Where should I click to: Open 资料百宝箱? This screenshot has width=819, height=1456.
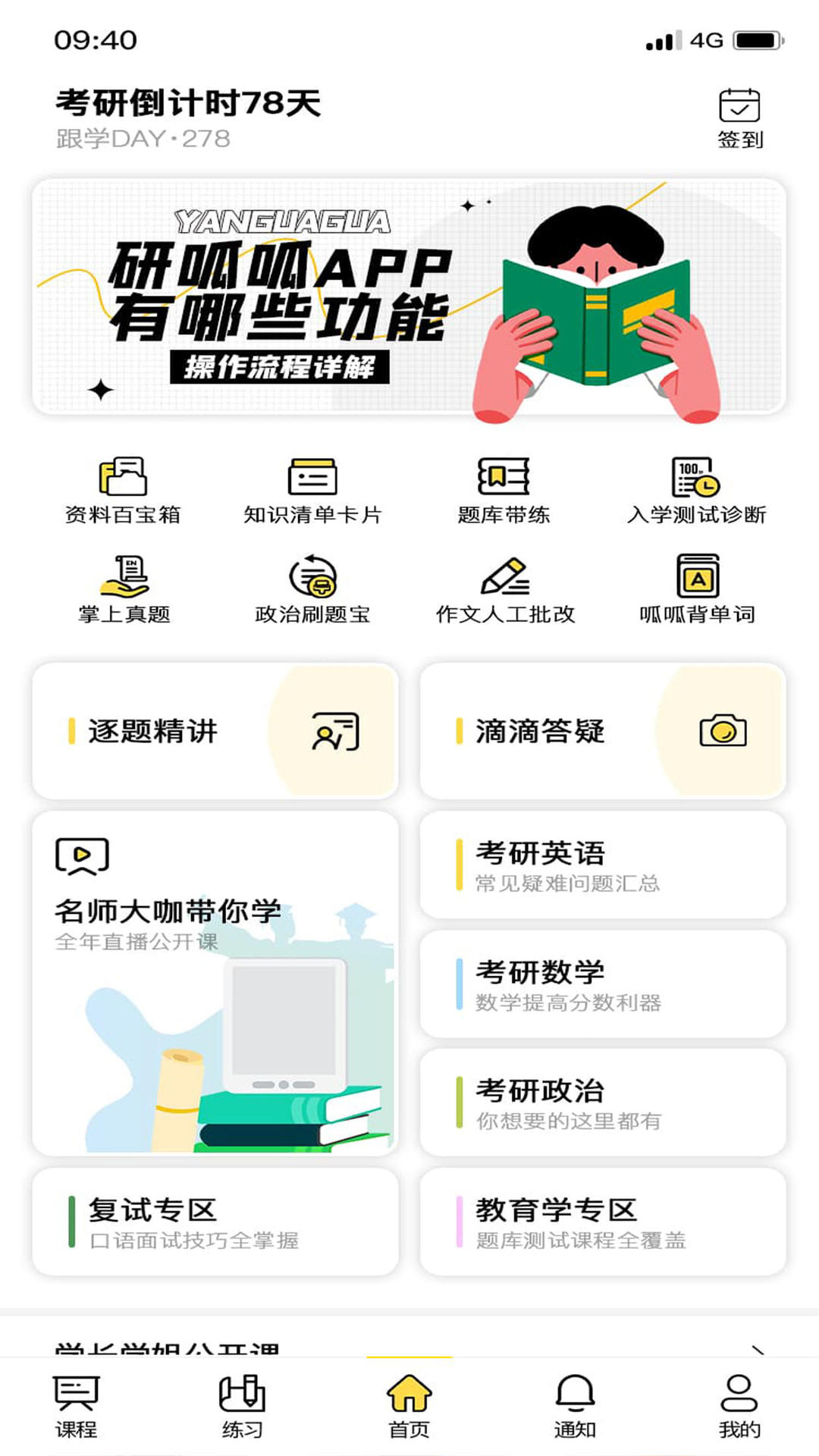pyautogui.click(x=123, y=491)
